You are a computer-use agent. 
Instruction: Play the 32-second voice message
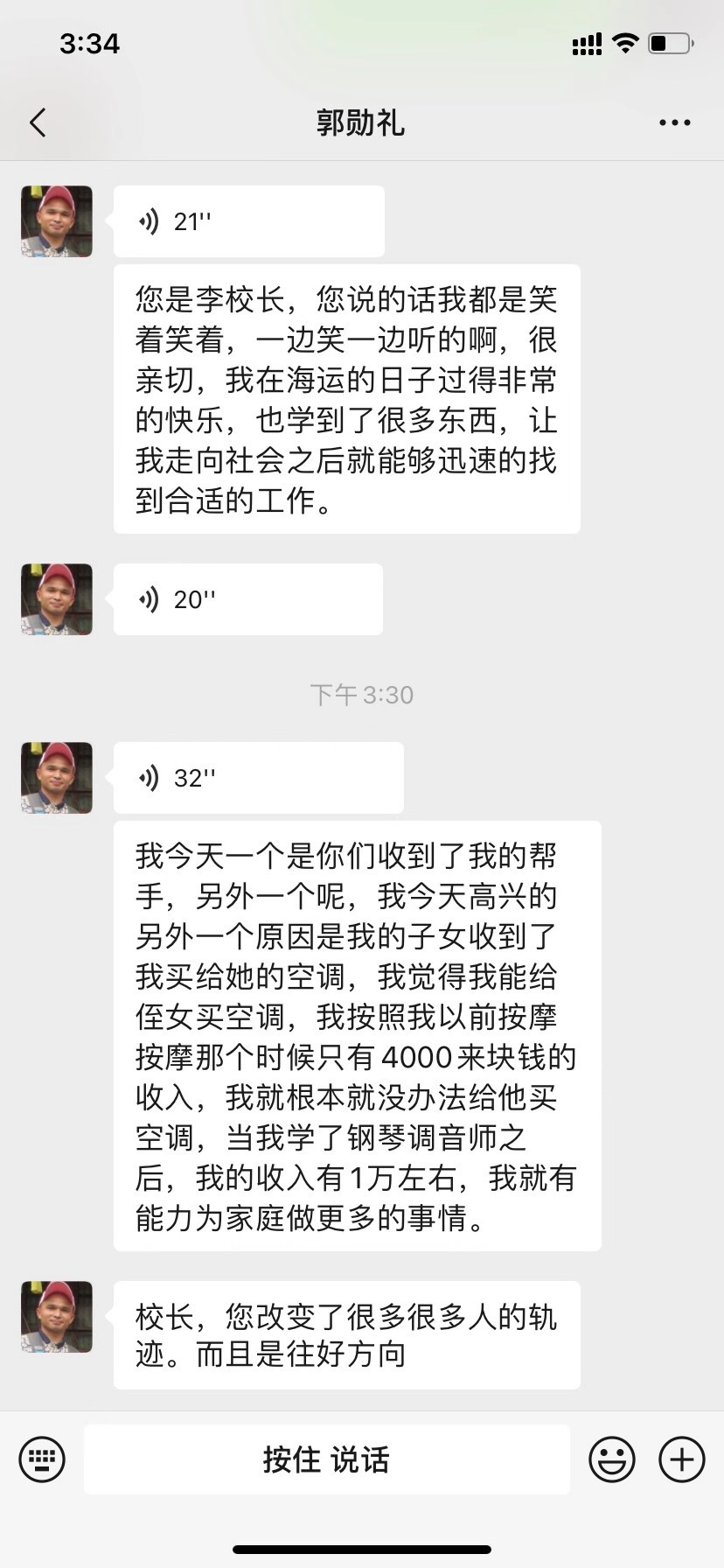[x=258, y=778]
